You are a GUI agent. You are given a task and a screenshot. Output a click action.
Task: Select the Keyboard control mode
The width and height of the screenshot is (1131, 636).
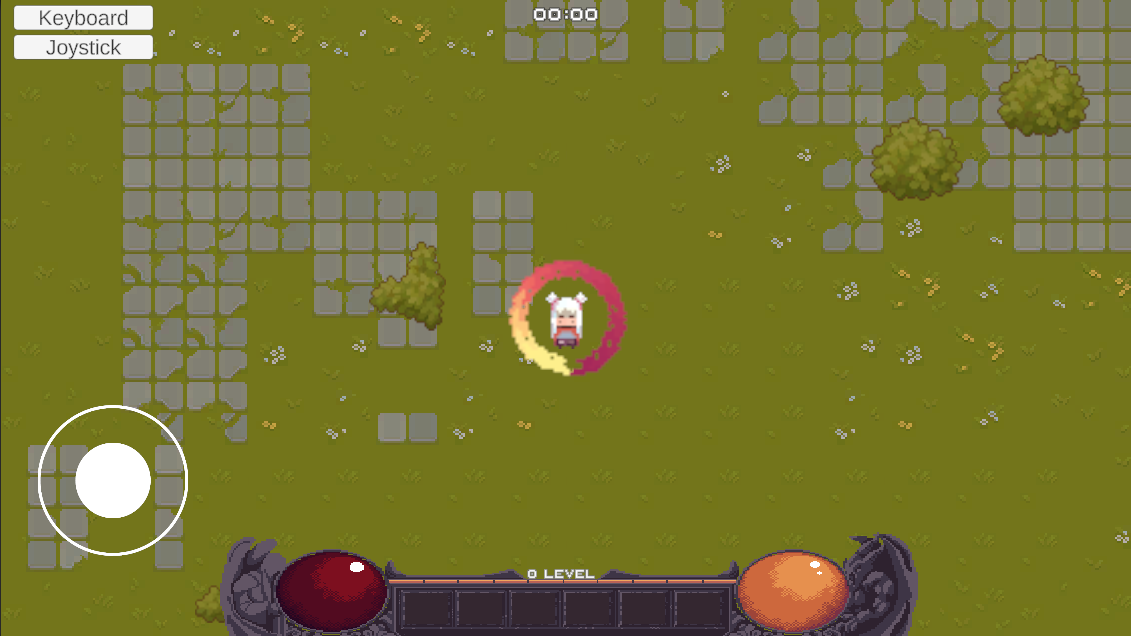83,18
